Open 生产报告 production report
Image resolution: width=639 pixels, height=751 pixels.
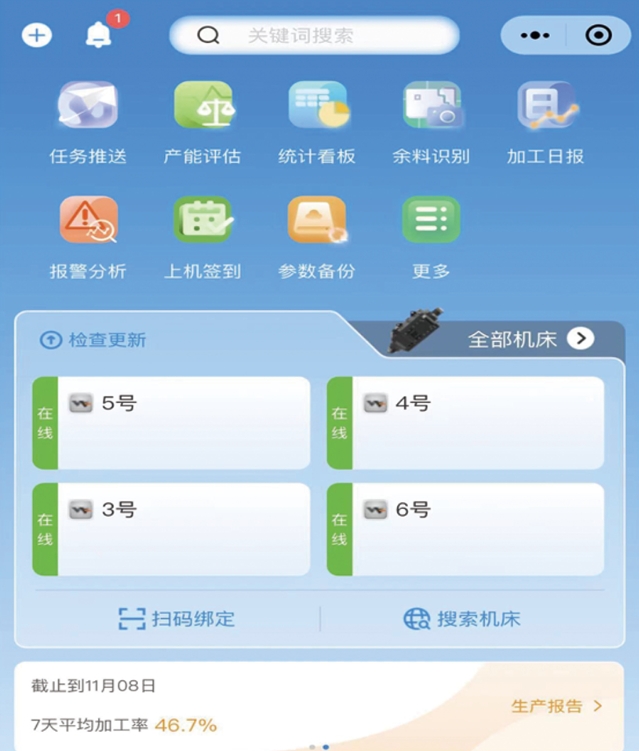pos(557,706)
